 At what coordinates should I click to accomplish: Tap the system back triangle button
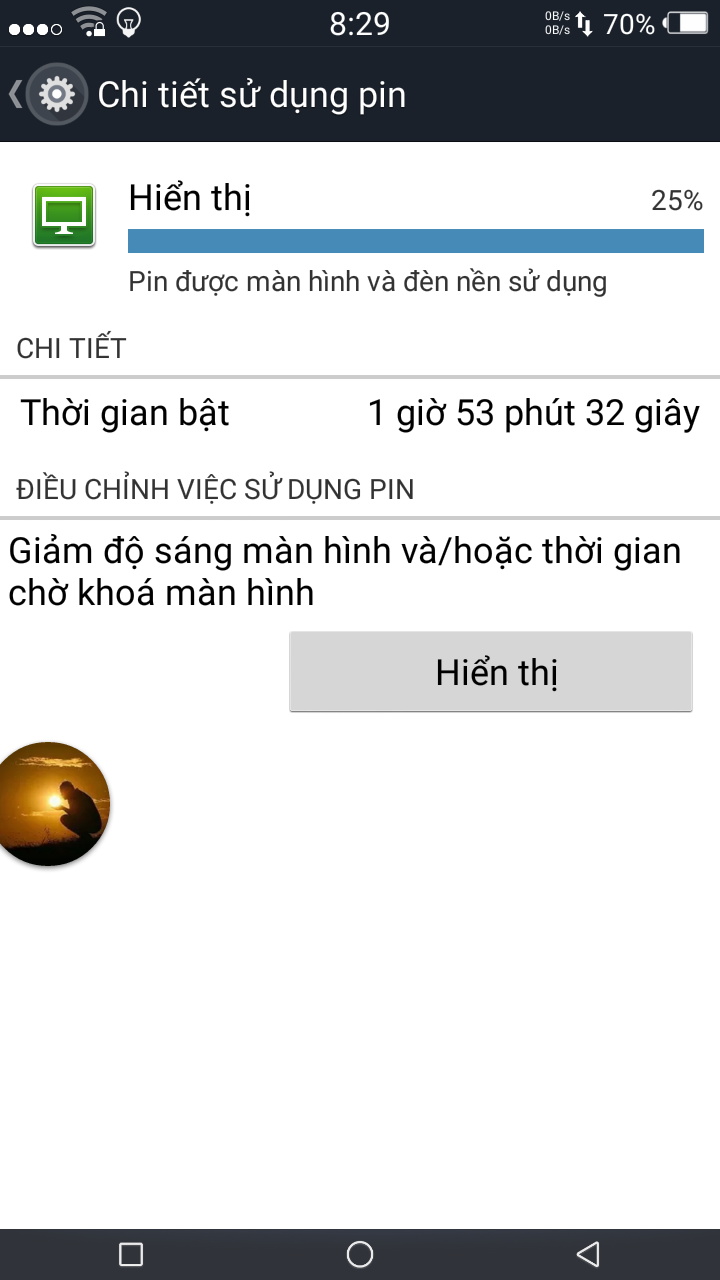tap(588, 1254)
